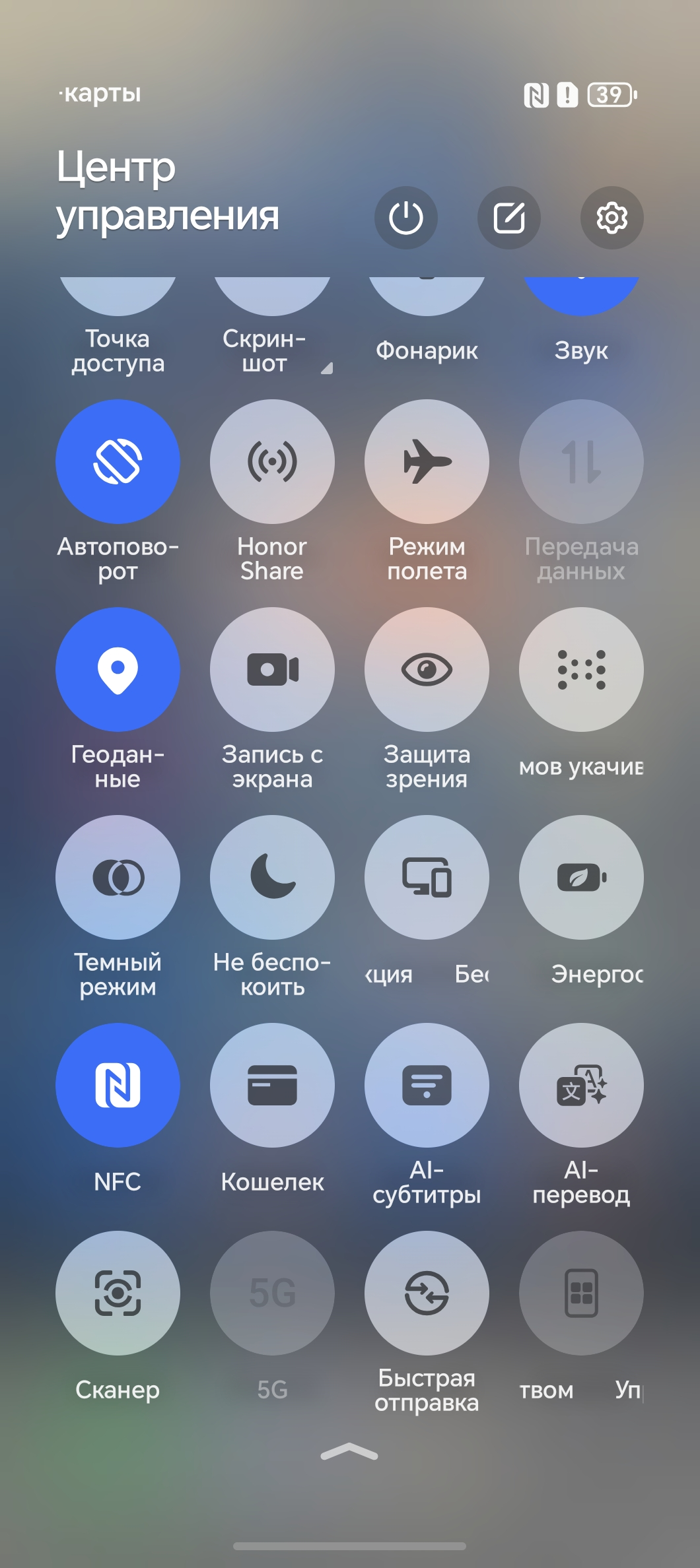
Task: Open the power button menu
Action: click(x=405, y=218)
